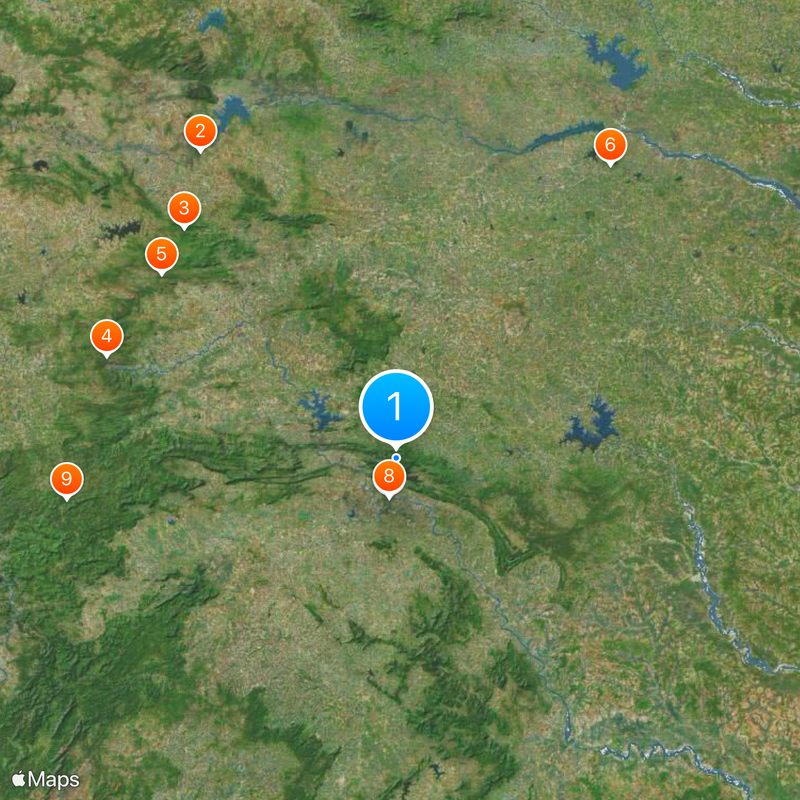Open map pin number 3

pos(183,208)
